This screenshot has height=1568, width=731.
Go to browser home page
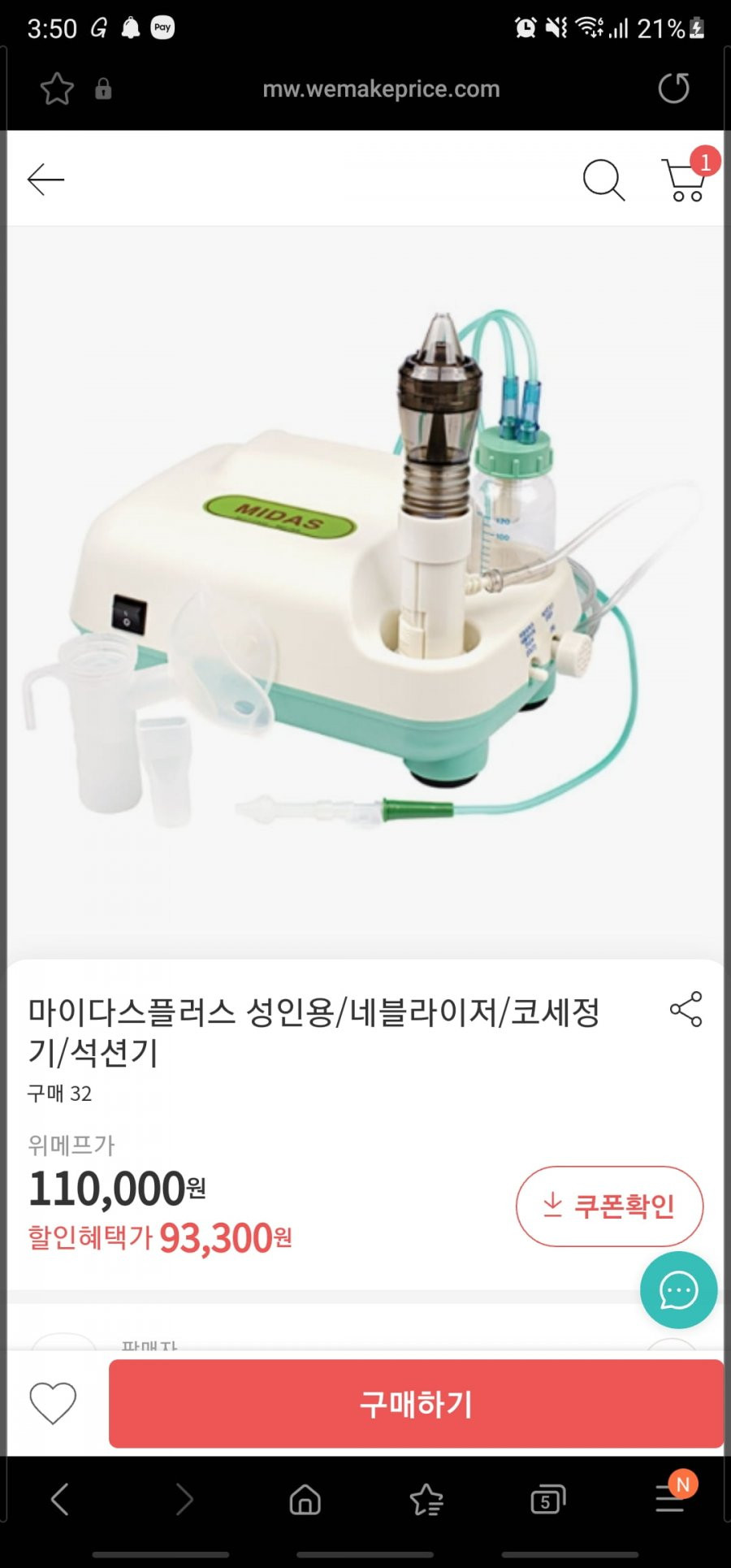click(x=305, y=1500)
